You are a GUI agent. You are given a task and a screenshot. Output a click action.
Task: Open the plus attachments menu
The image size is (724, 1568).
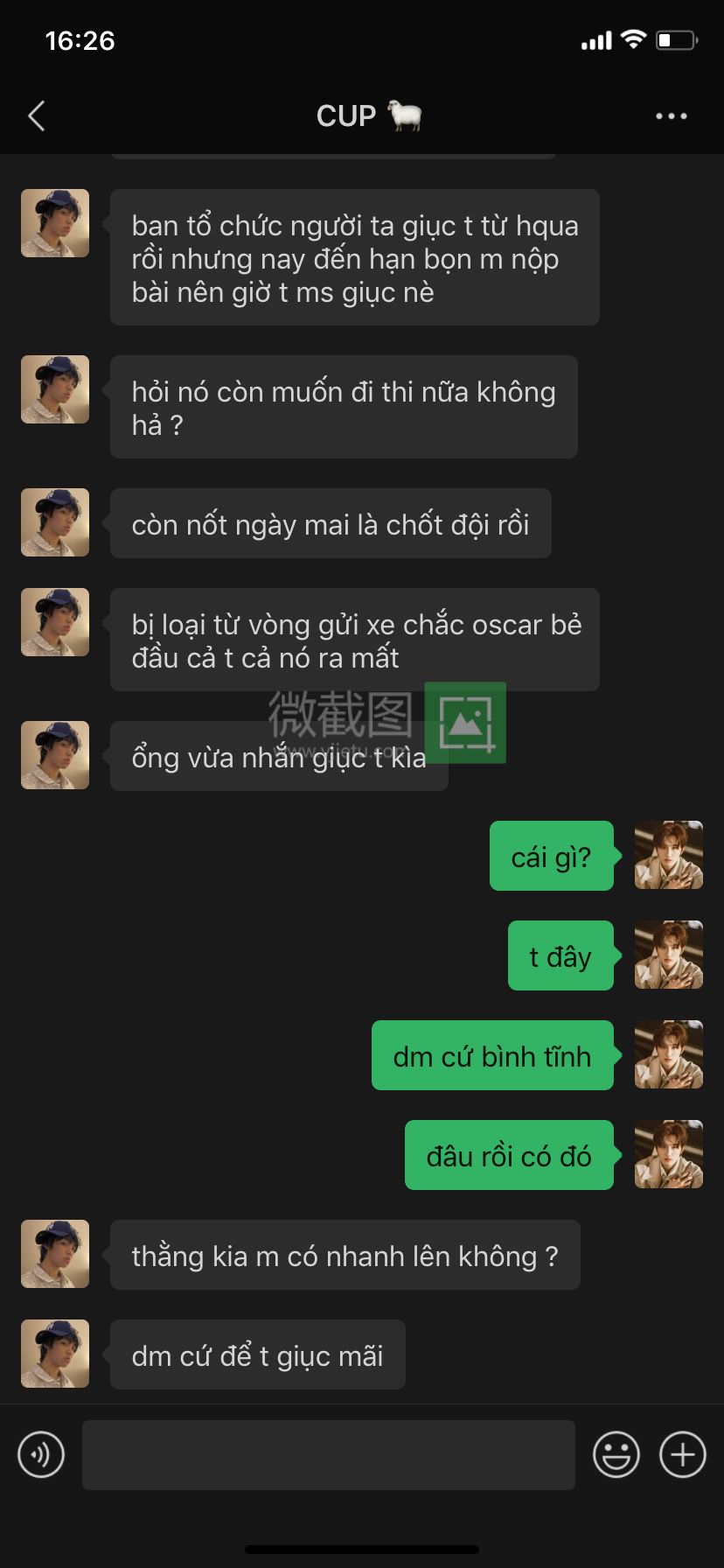682,1455
